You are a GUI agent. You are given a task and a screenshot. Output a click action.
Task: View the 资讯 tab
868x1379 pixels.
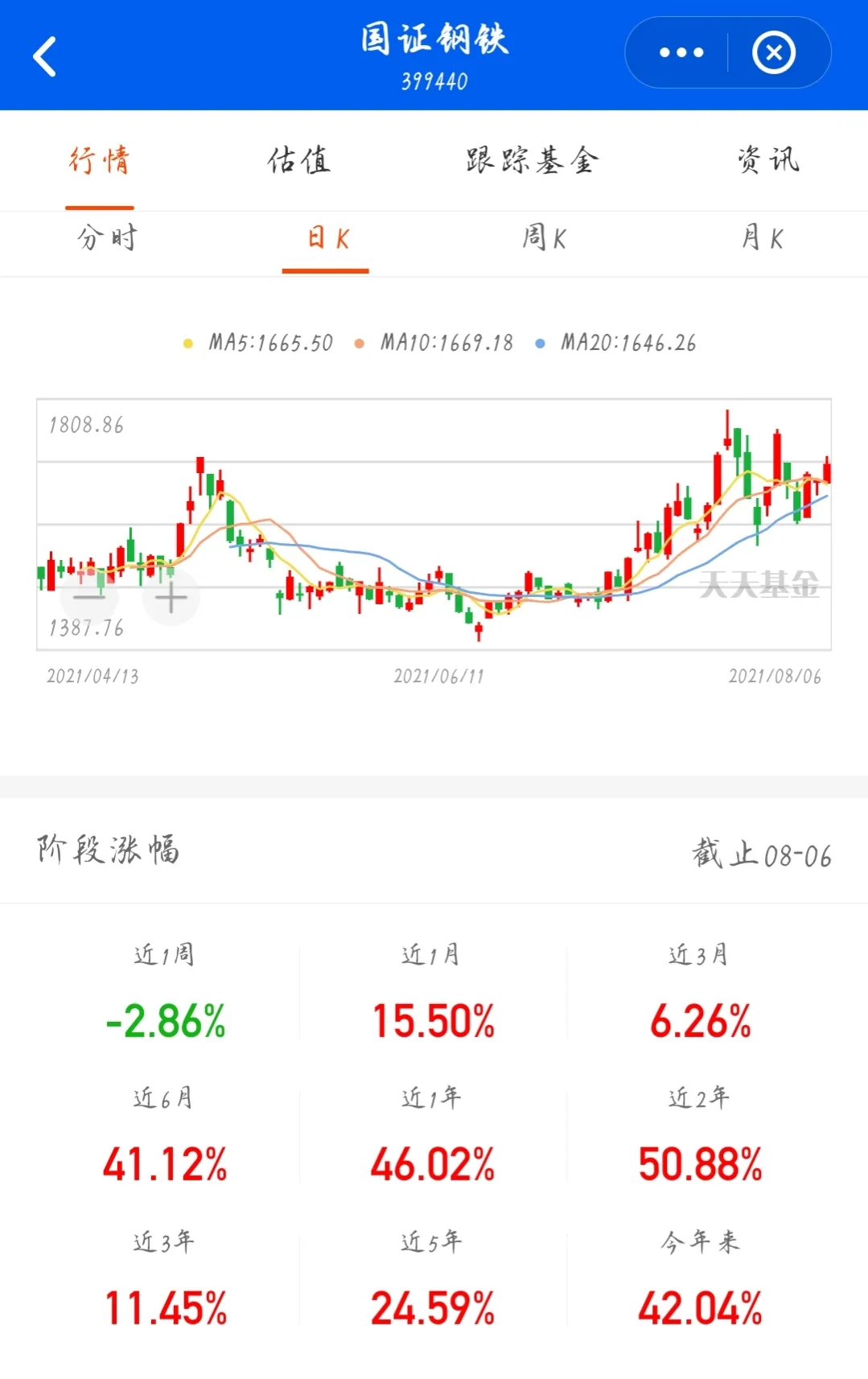(767, 161)
